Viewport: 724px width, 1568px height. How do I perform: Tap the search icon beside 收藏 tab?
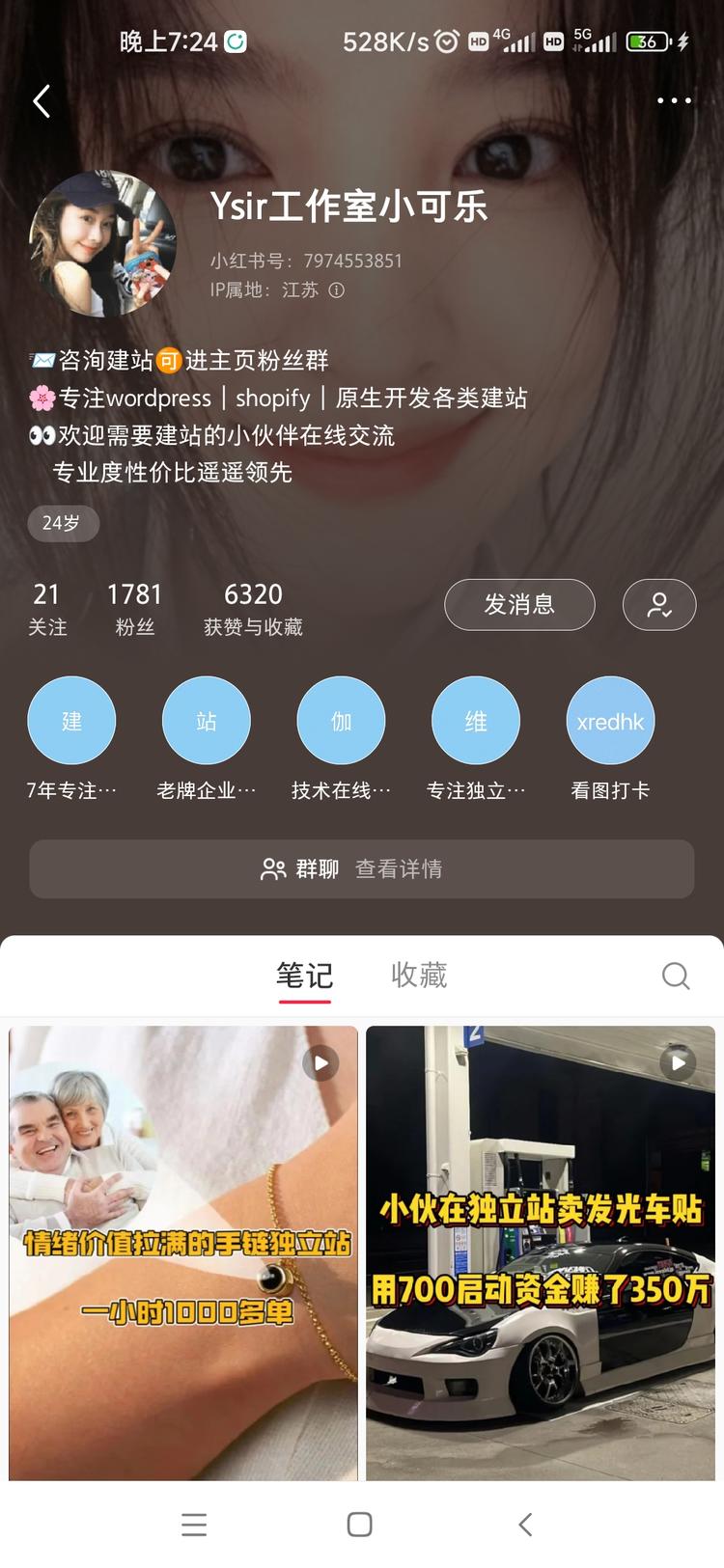click(676, 976)
